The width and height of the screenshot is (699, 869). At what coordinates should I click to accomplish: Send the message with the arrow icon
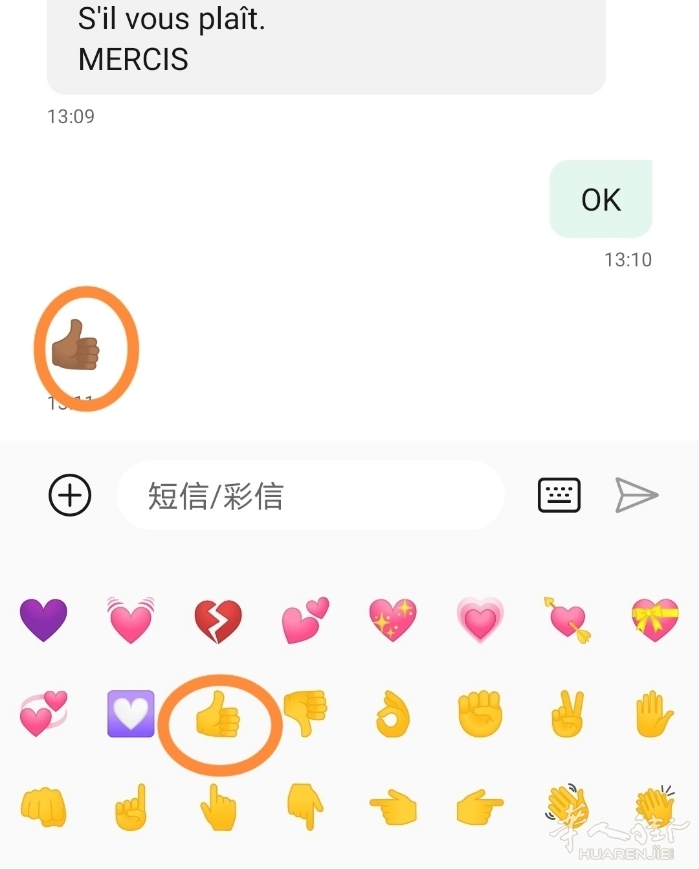tap(636, 494)
